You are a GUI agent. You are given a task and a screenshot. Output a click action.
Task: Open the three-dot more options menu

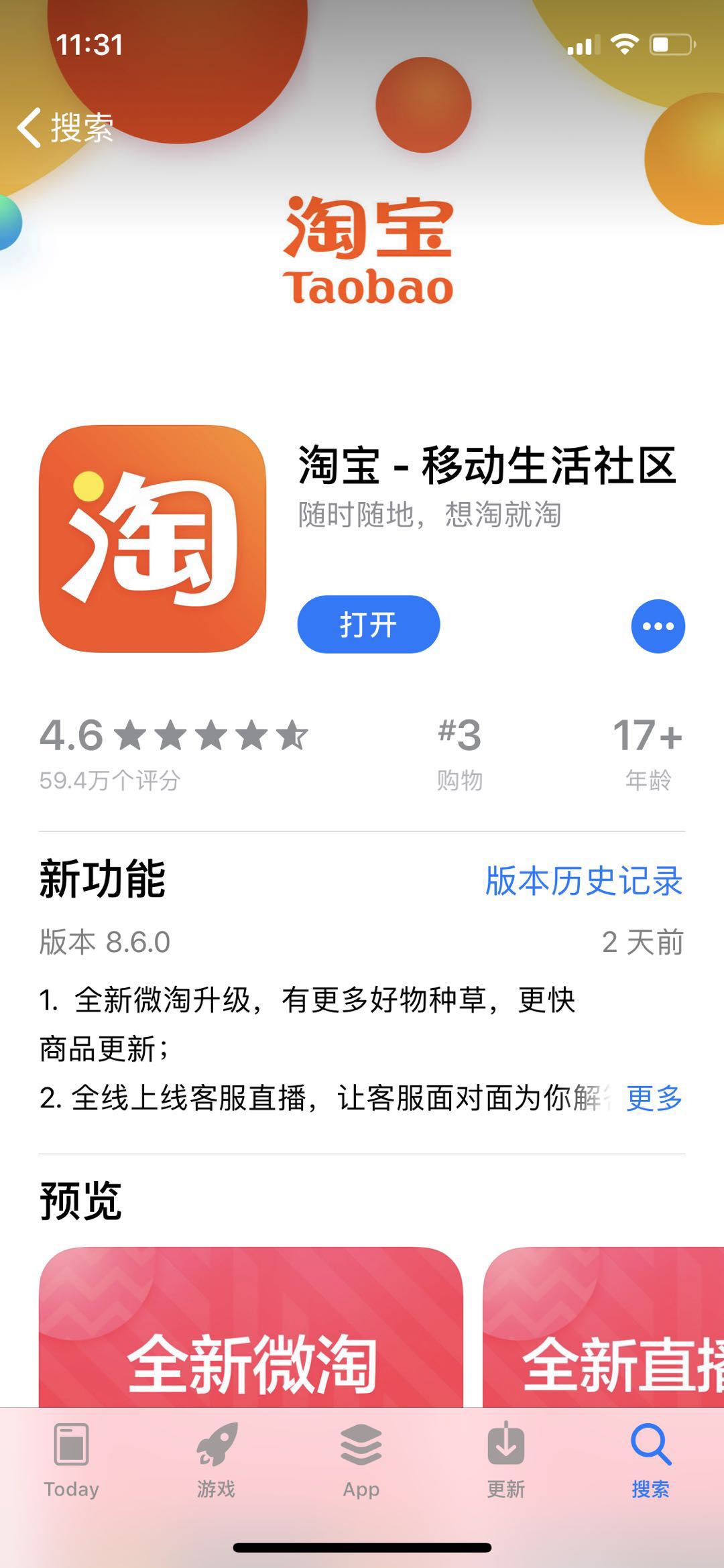click(x=658, y=626)
